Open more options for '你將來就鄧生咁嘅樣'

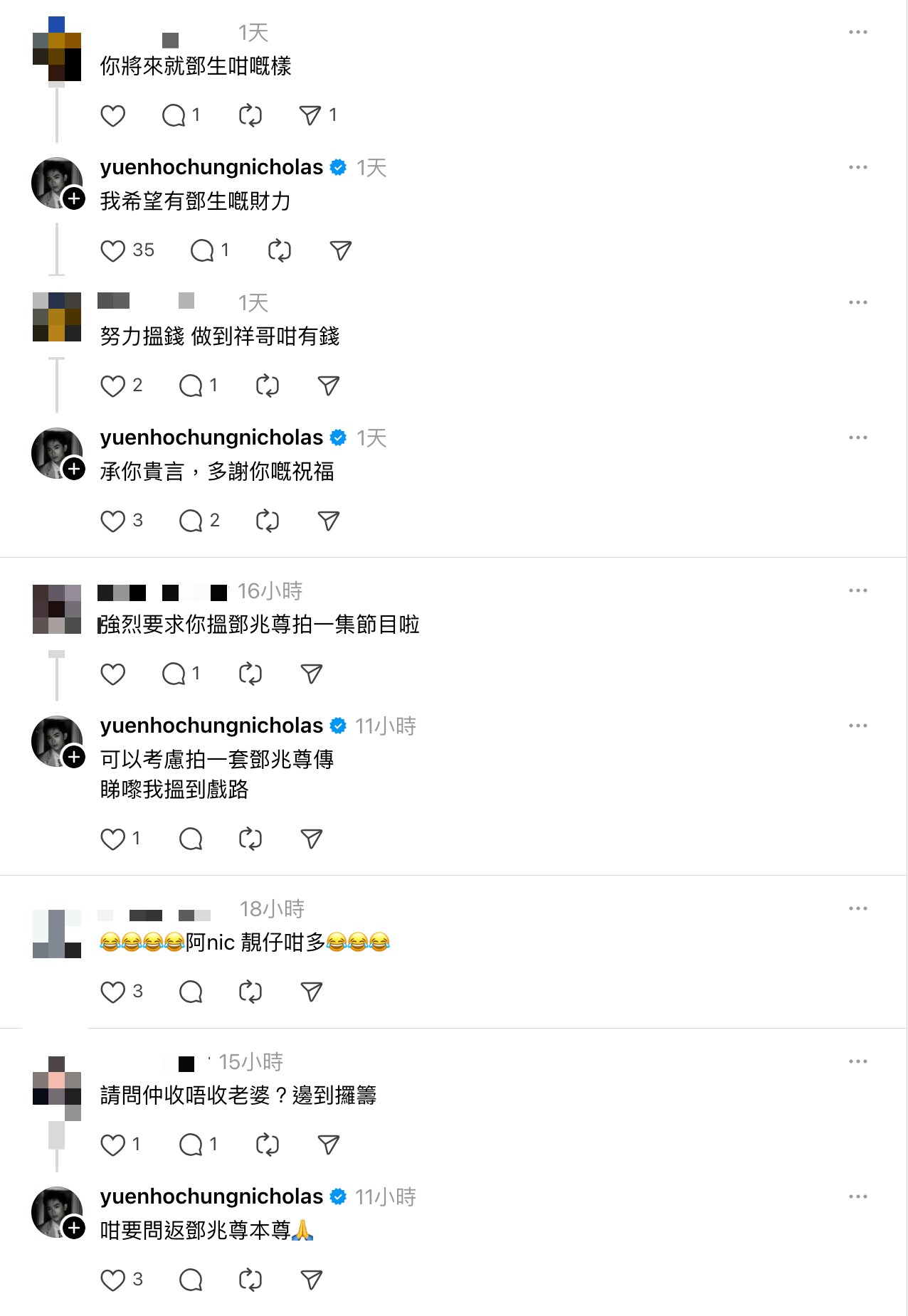[857, 33]
